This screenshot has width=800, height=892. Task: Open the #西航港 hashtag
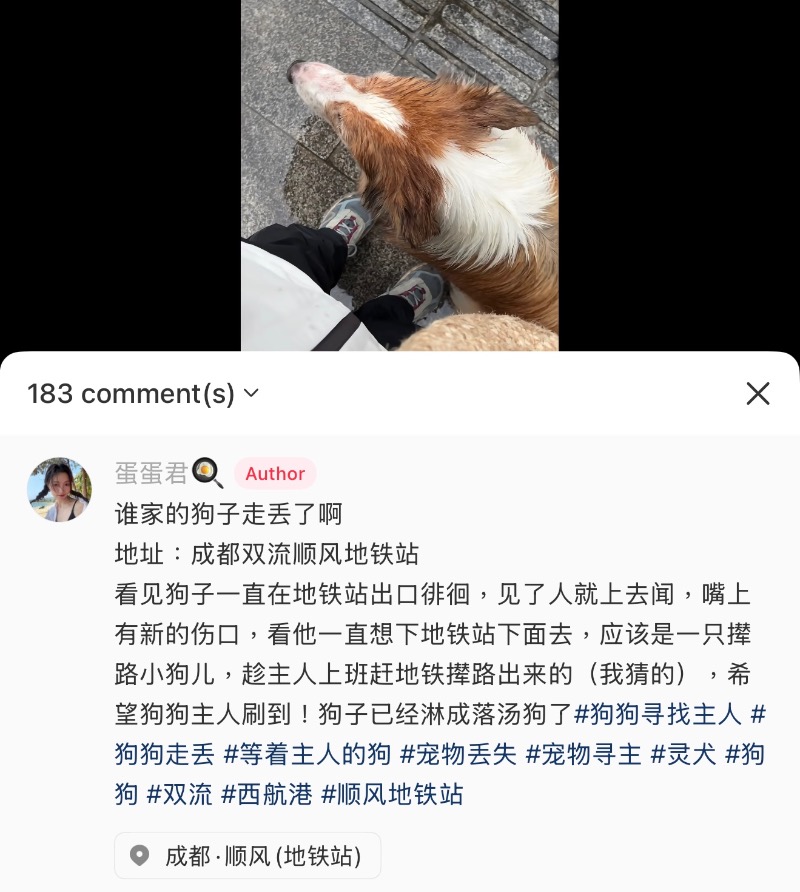tap(267, 794)
